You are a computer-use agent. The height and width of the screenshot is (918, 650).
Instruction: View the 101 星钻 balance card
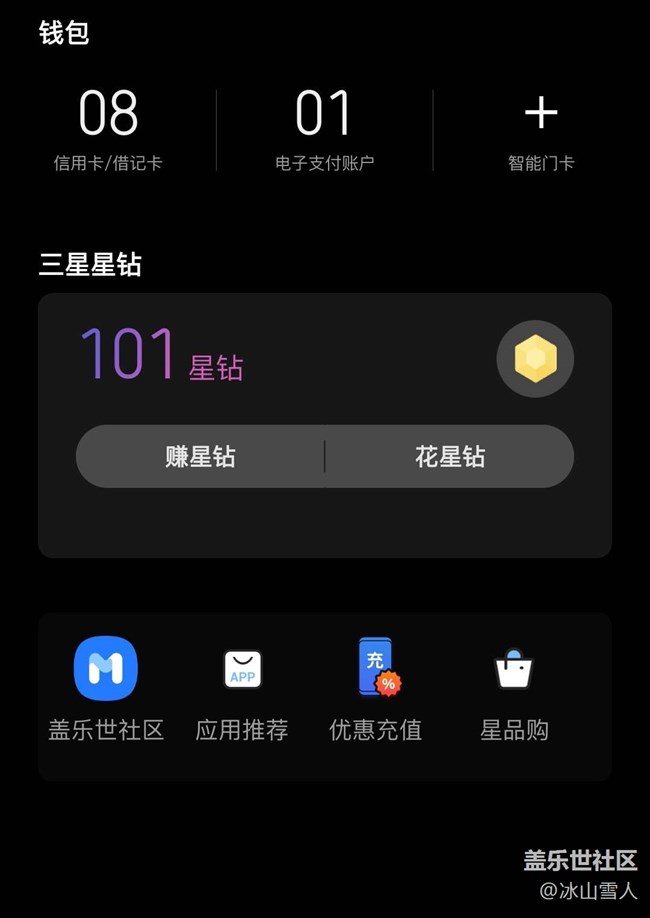point(162,357)
